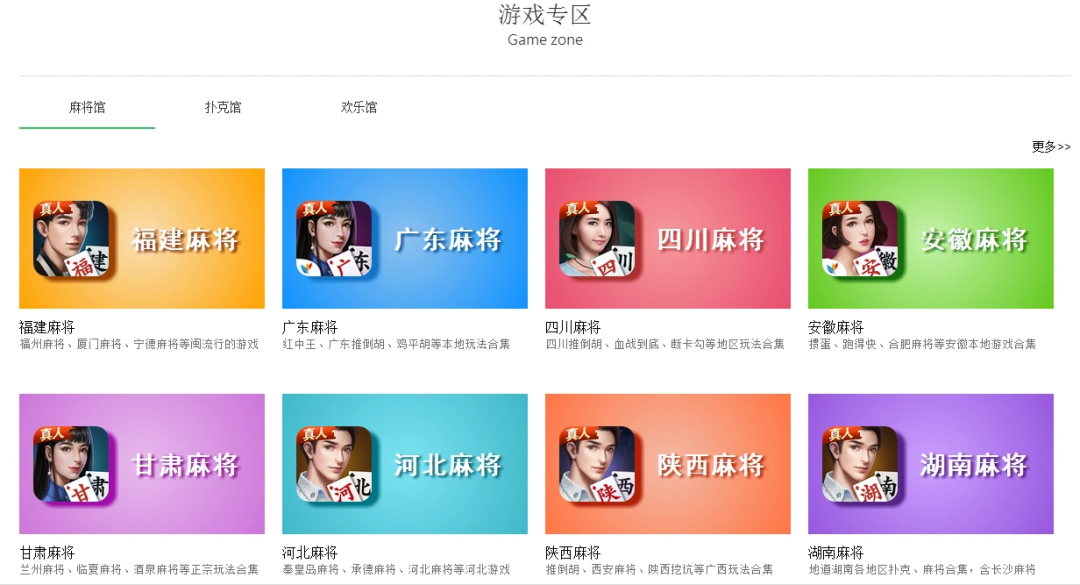
Task: Switch to the 麻将馆 tab
Action: (87, 107)
